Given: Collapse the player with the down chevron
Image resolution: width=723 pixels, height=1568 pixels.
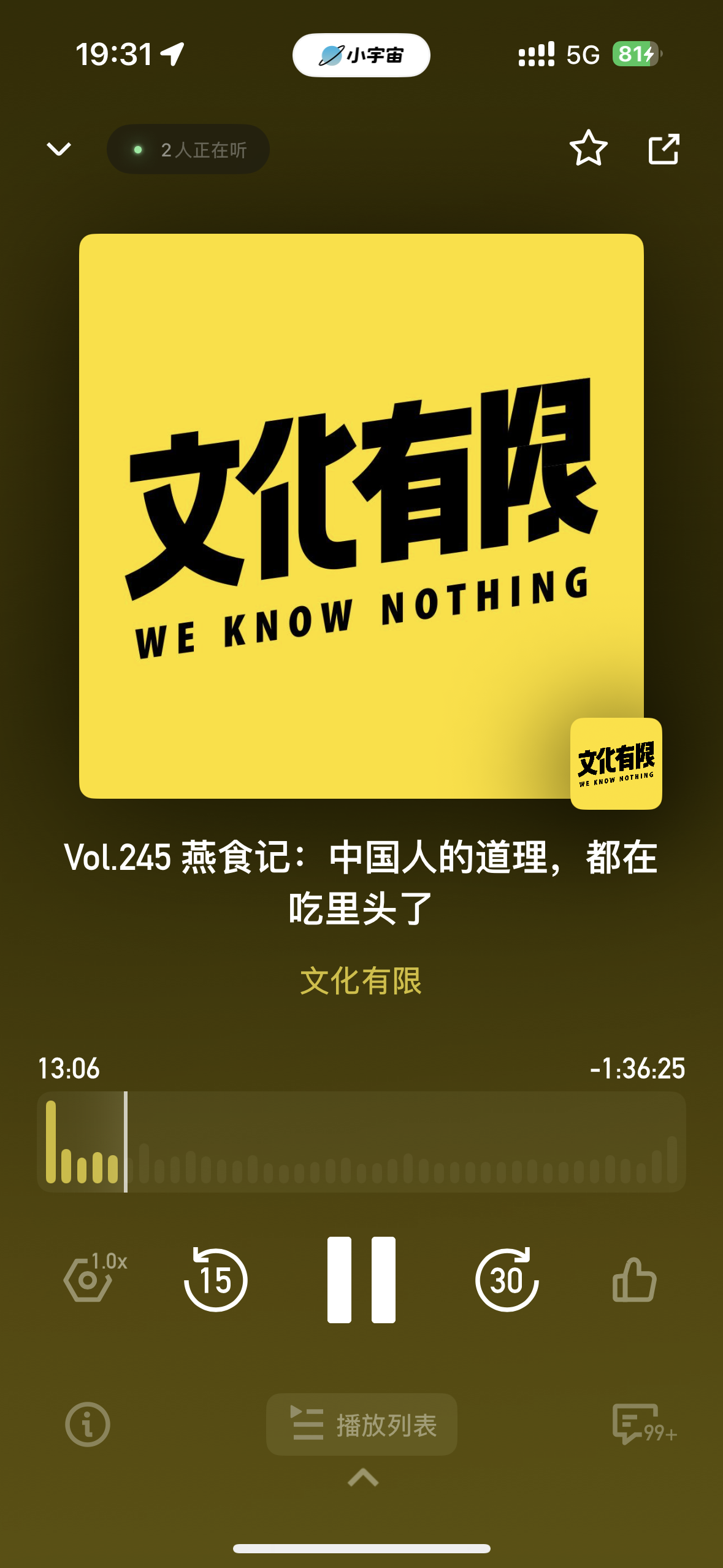Looking at the screenshot, I should [x=59, y=149].
